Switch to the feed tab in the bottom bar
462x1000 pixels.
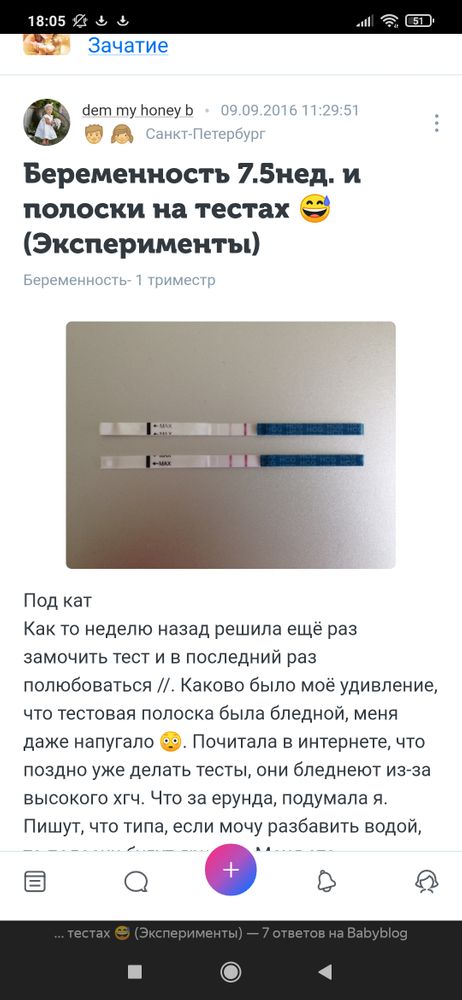[35, 882]
